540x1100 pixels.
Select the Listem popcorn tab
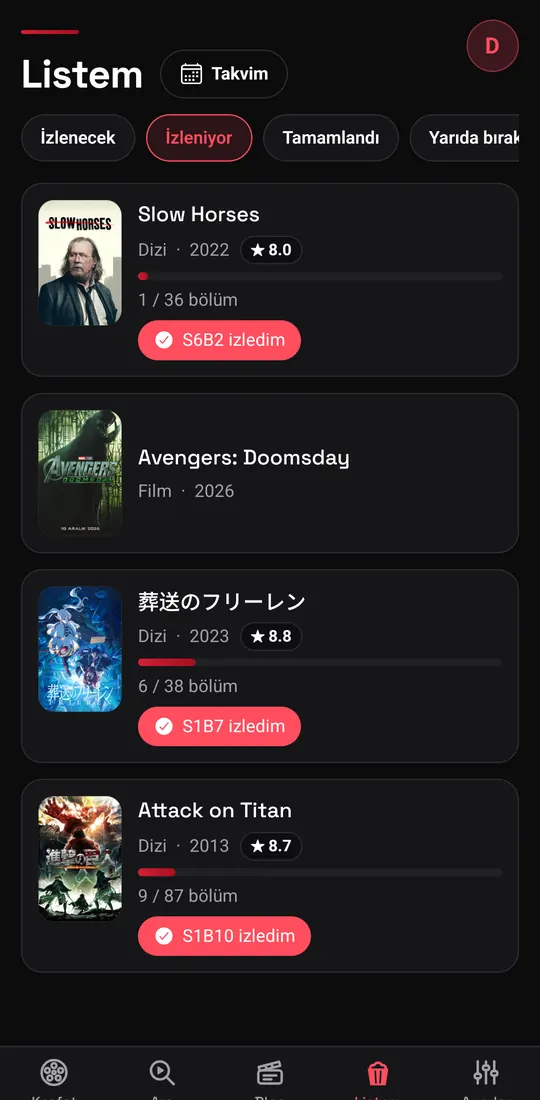(378, 1075)
